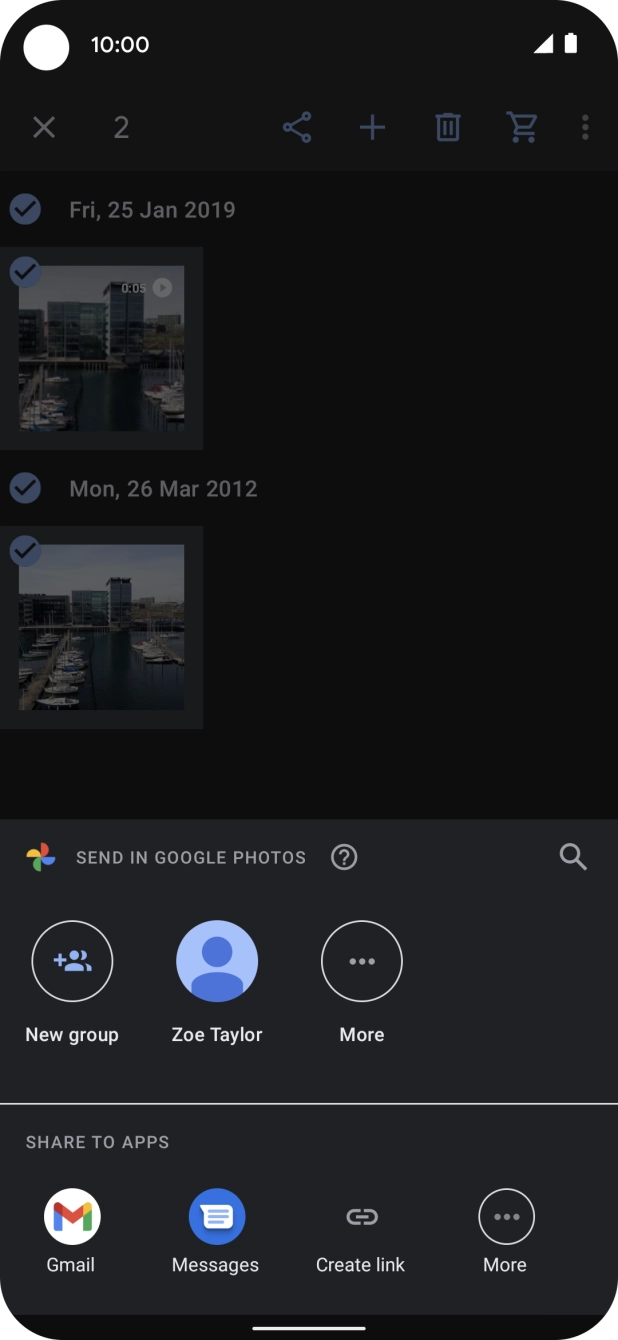Show more apps to share to
Viewport: 618px width, 1340px height.
pos(506,1217)
